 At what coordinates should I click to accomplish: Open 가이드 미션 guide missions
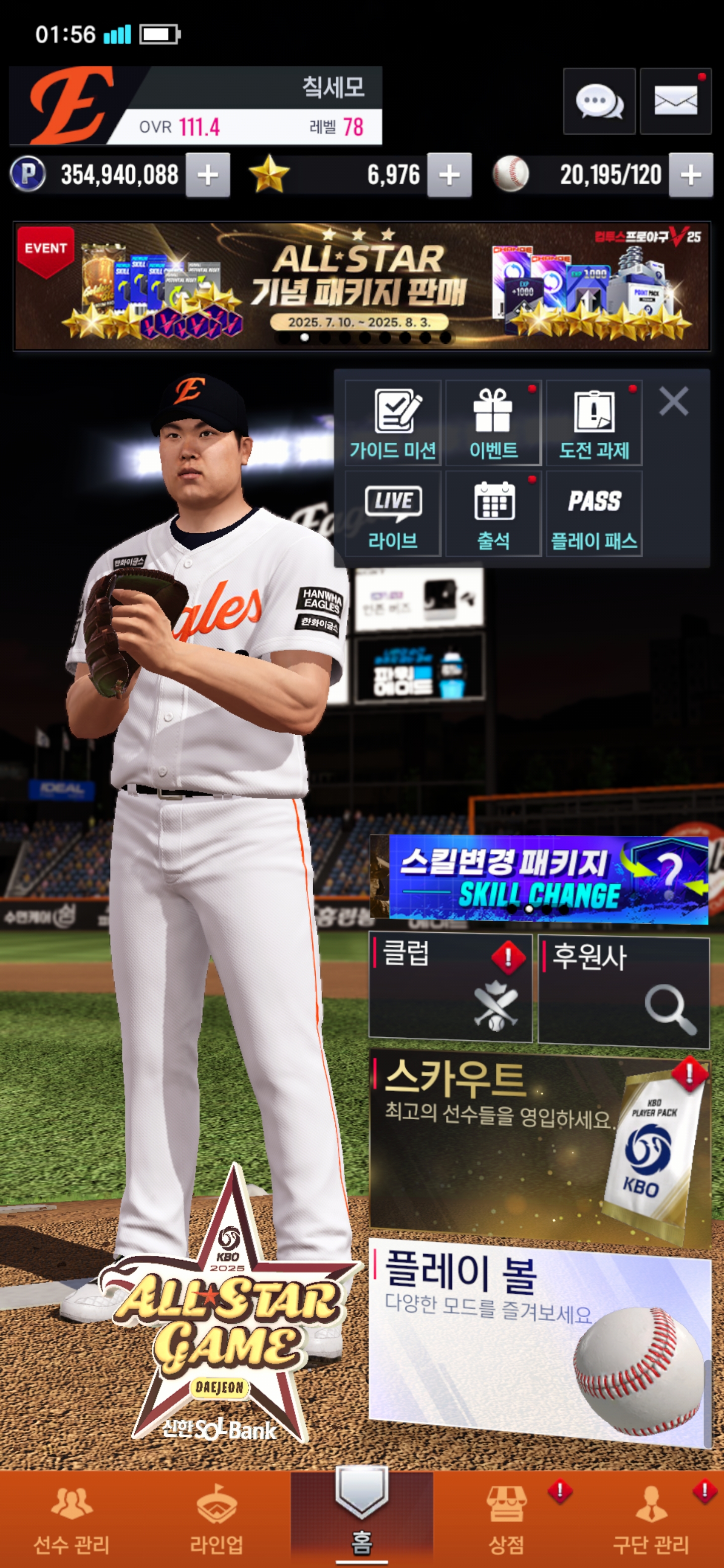tap(393, 423)
